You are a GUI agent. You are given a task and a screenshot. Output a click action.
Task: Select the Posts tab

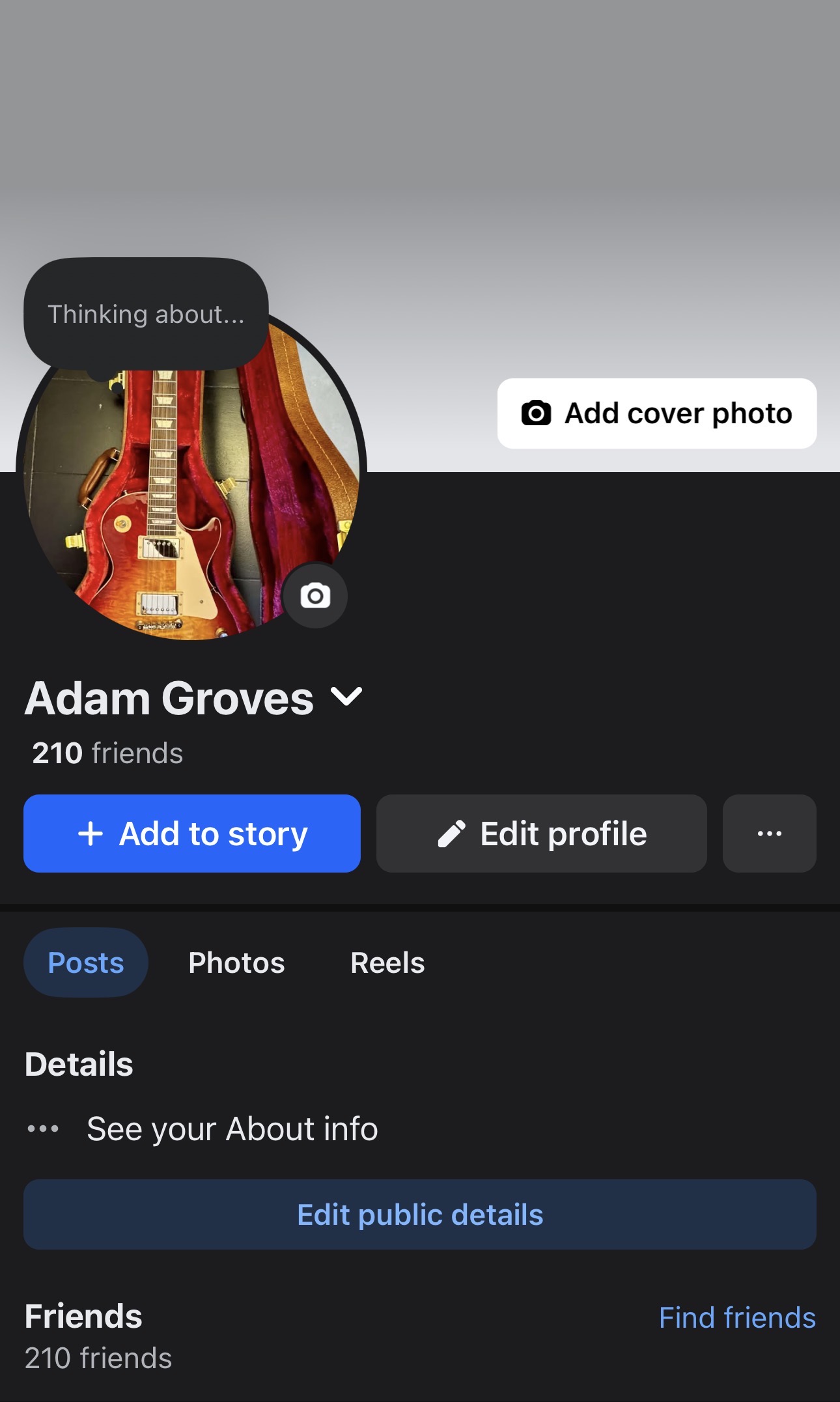[86, 962]
